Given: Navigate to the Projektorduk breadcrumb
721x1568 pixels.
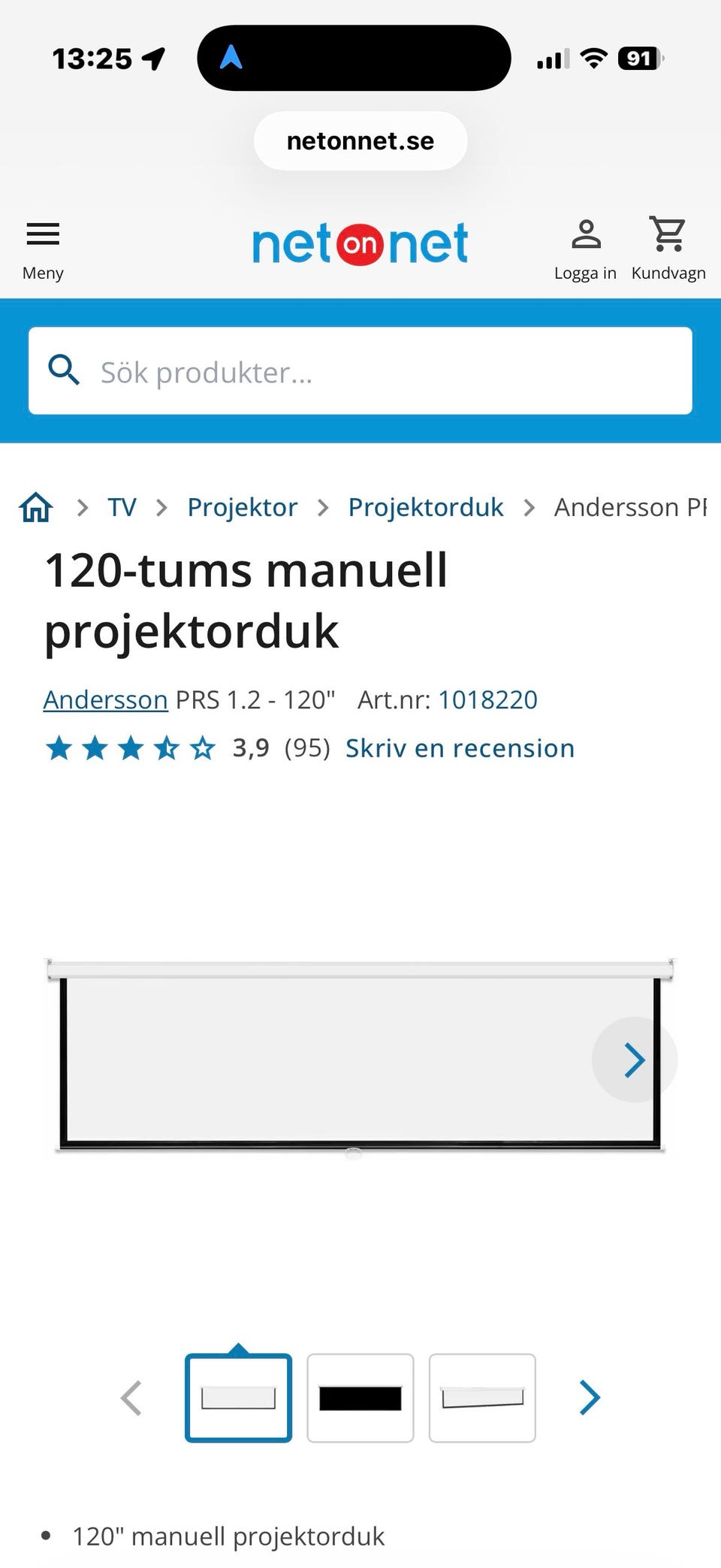Looking at the screenshot, I should point(425,507).
